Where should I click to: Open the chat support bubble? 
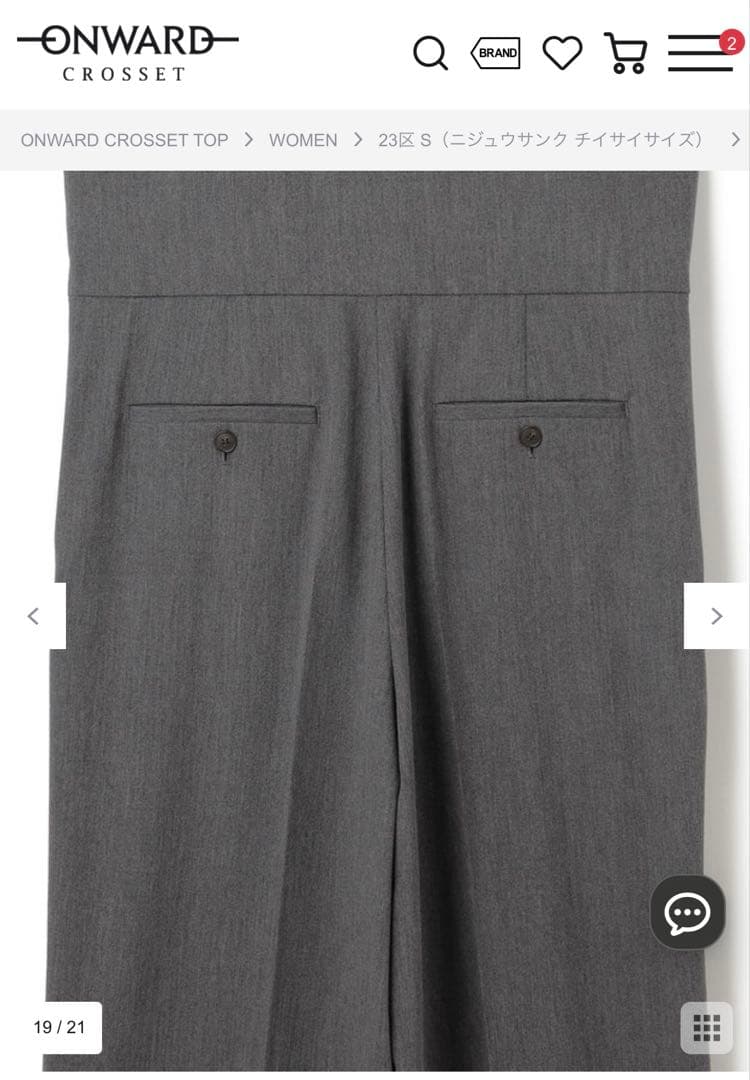pos(687,912)
